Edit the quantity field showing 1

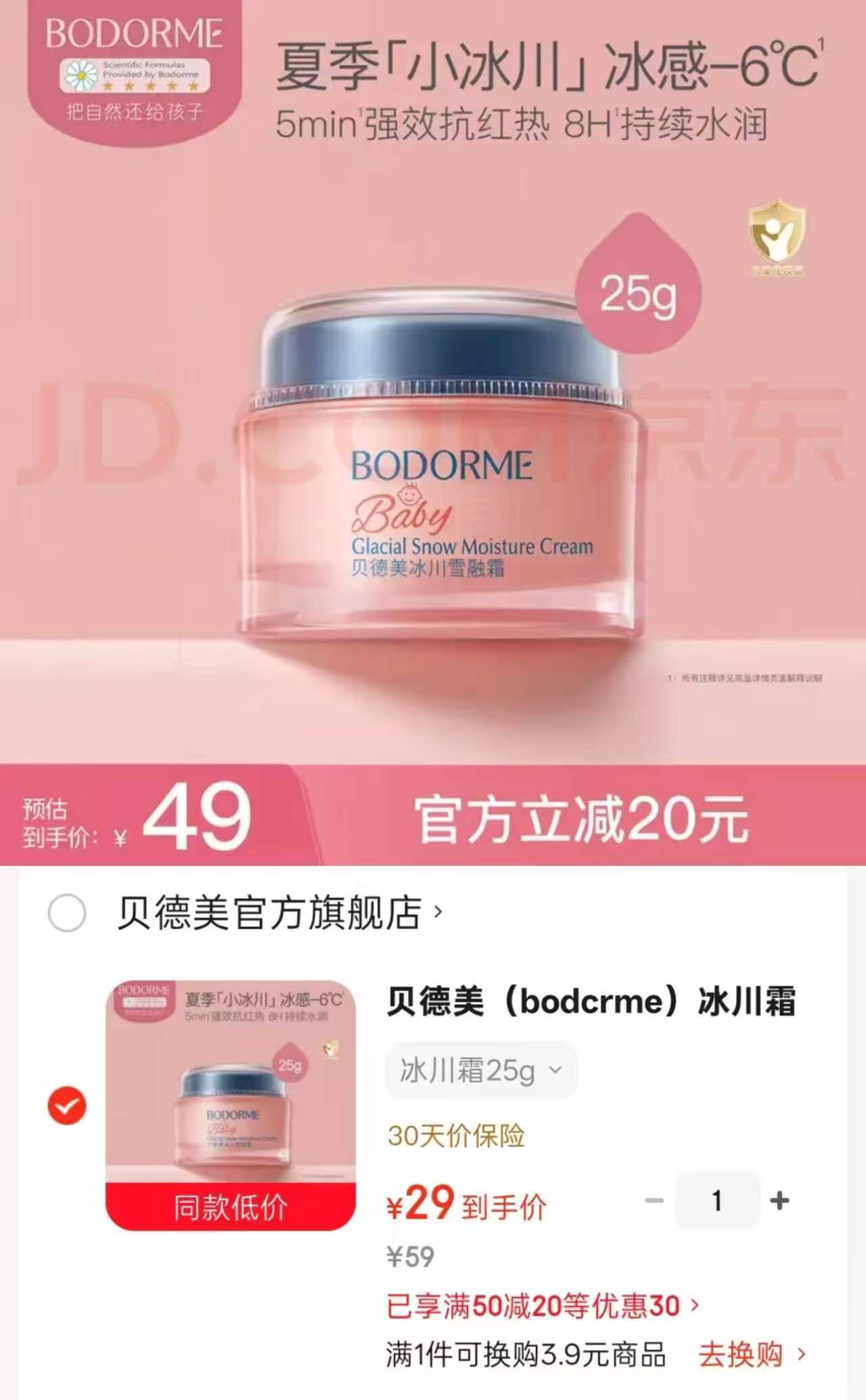tap(716, 1200)
